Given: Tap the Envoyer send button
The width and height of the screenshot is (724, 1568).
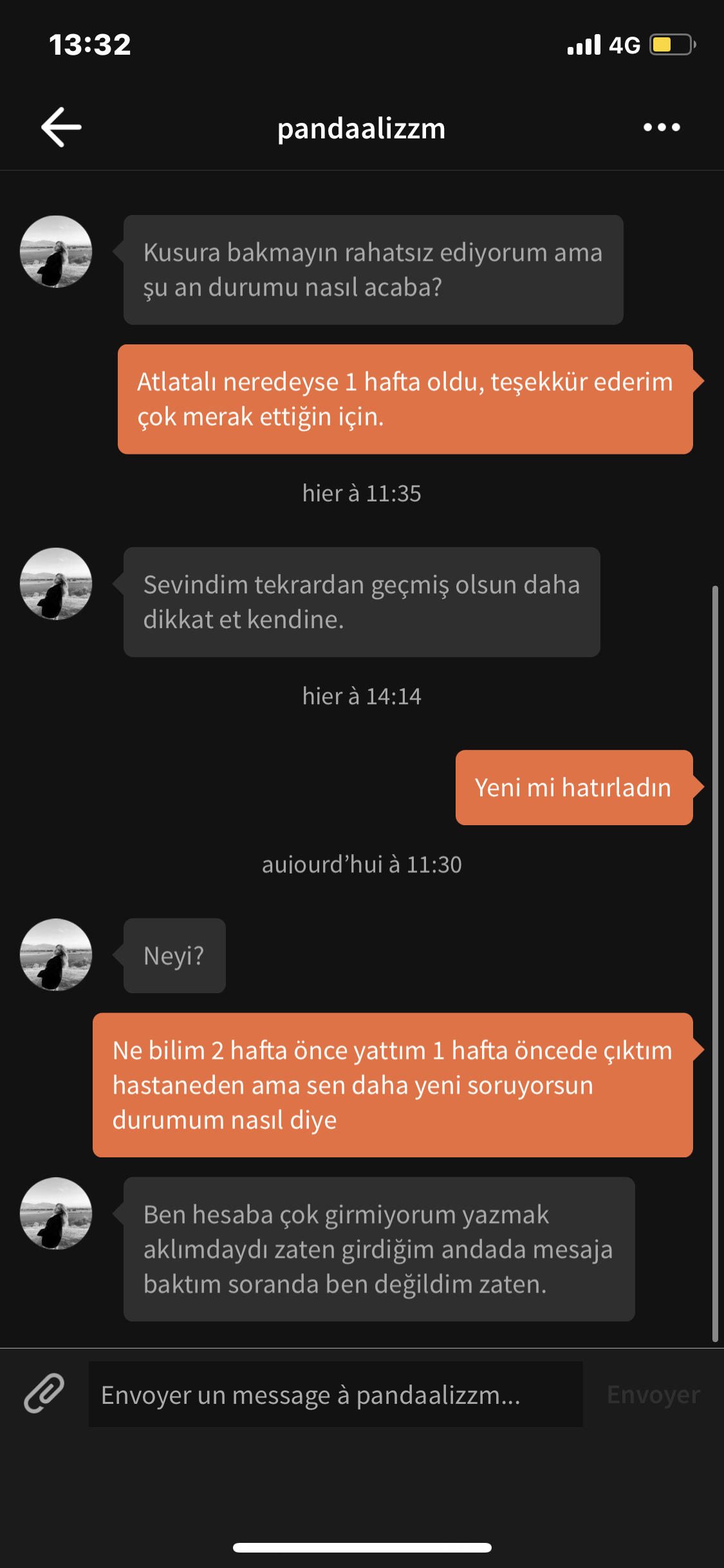Looking at the screenshot, I should click(653, 1394).
